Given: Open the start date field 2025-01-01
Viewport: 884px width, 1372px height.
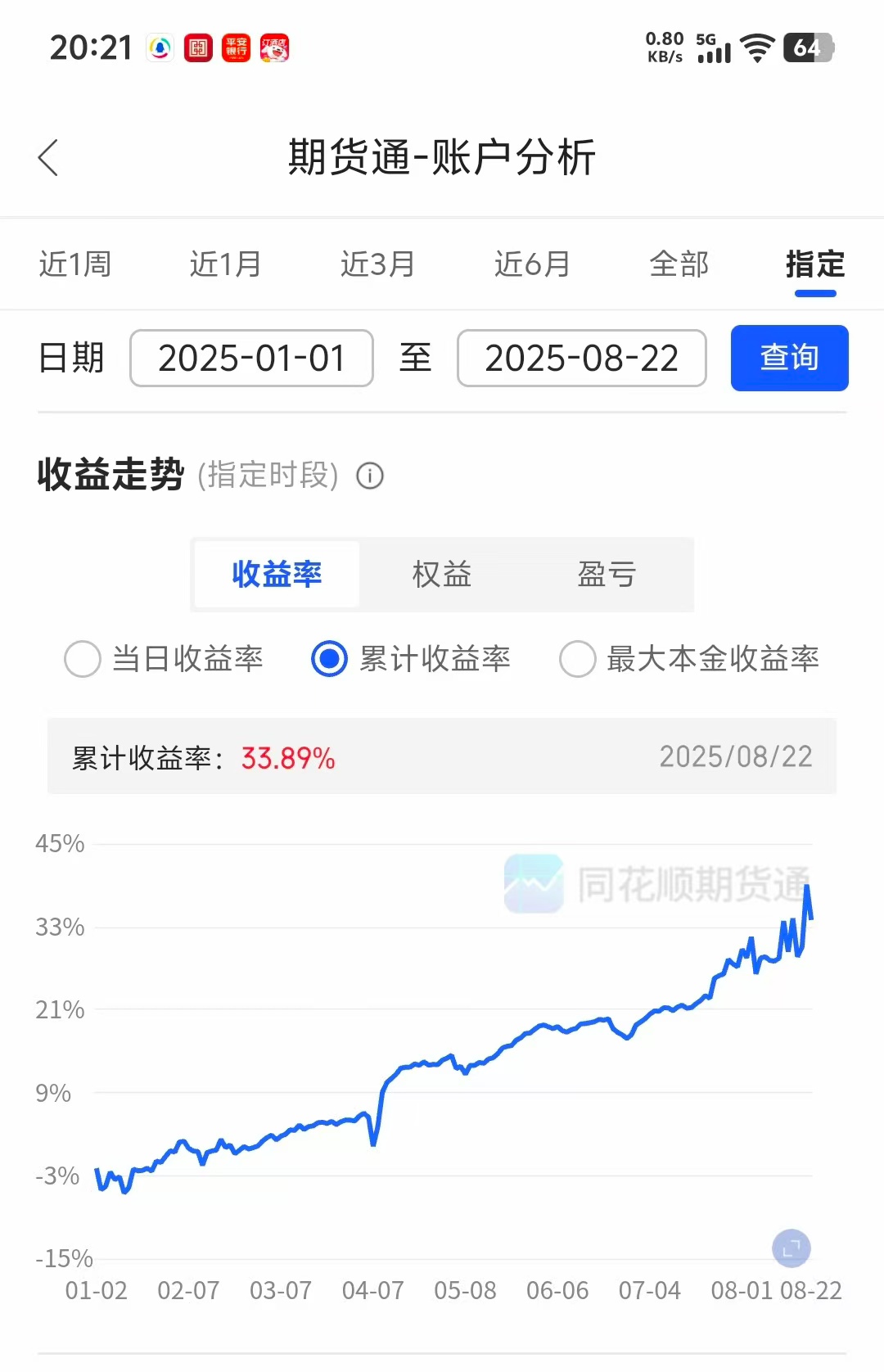Looking at the screenshot, I should click(251, 358).
